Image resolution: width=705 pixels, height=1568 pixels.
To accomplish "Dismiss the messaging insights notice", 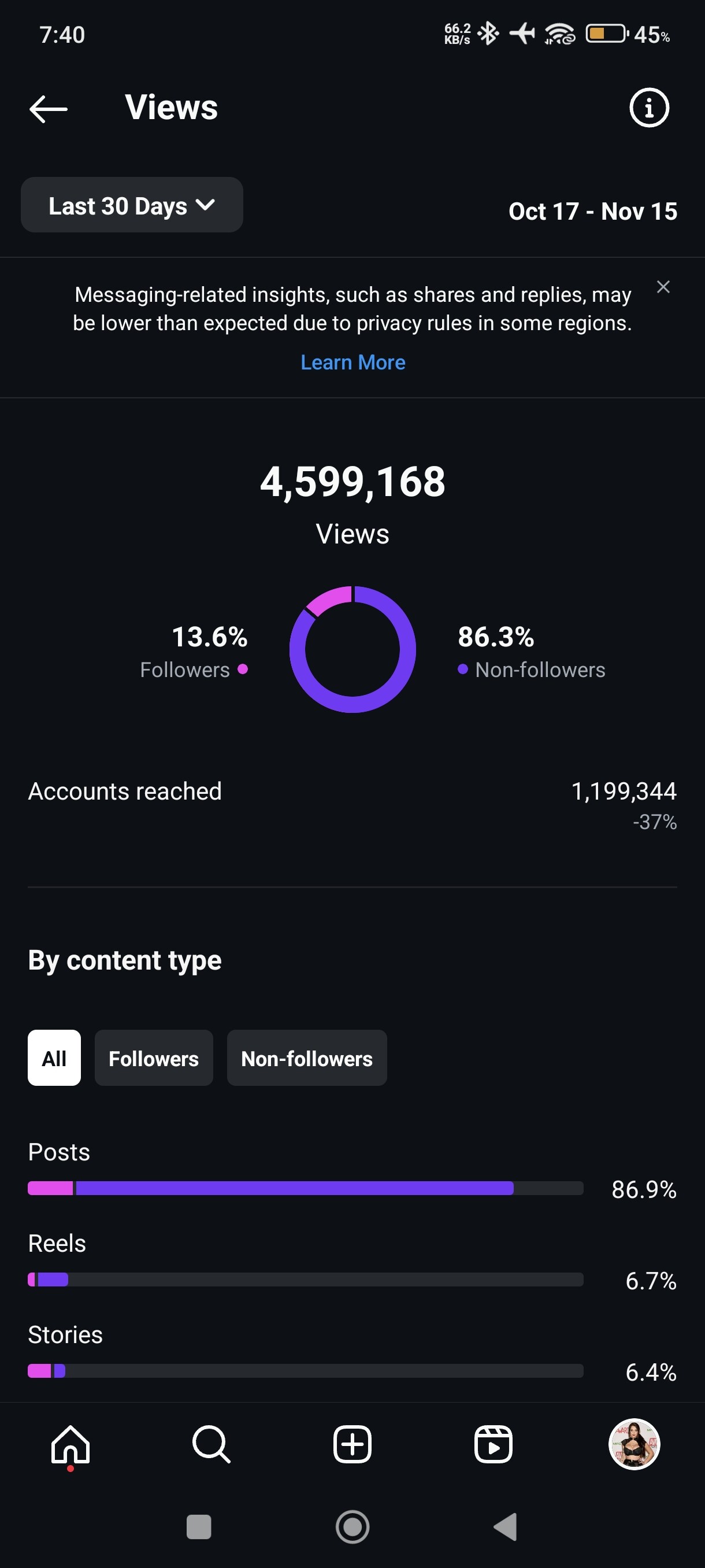I will (x=663, y=287).
